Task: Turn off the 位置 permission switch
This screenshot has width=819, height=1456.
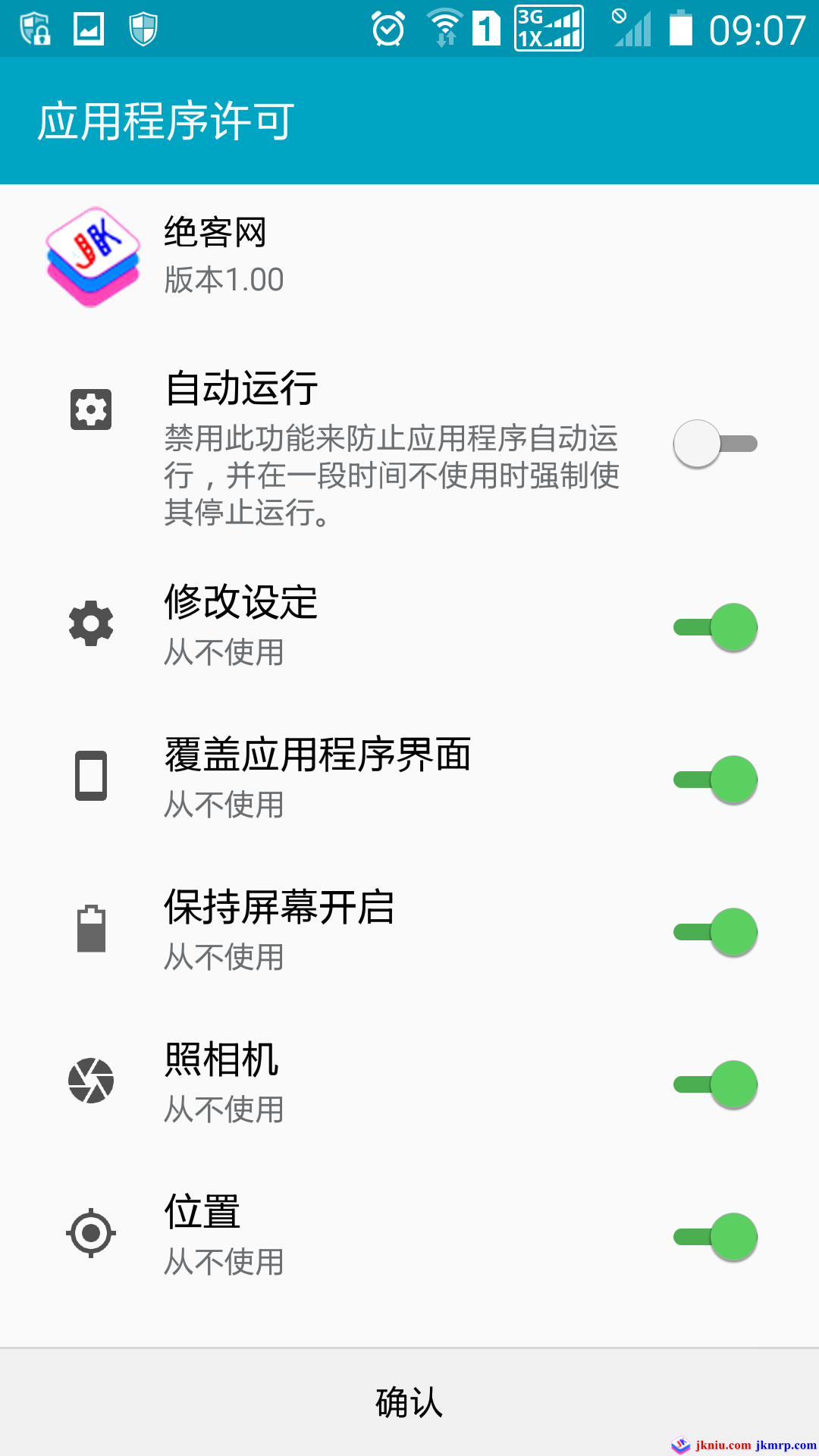Action: pos(715,1237)
